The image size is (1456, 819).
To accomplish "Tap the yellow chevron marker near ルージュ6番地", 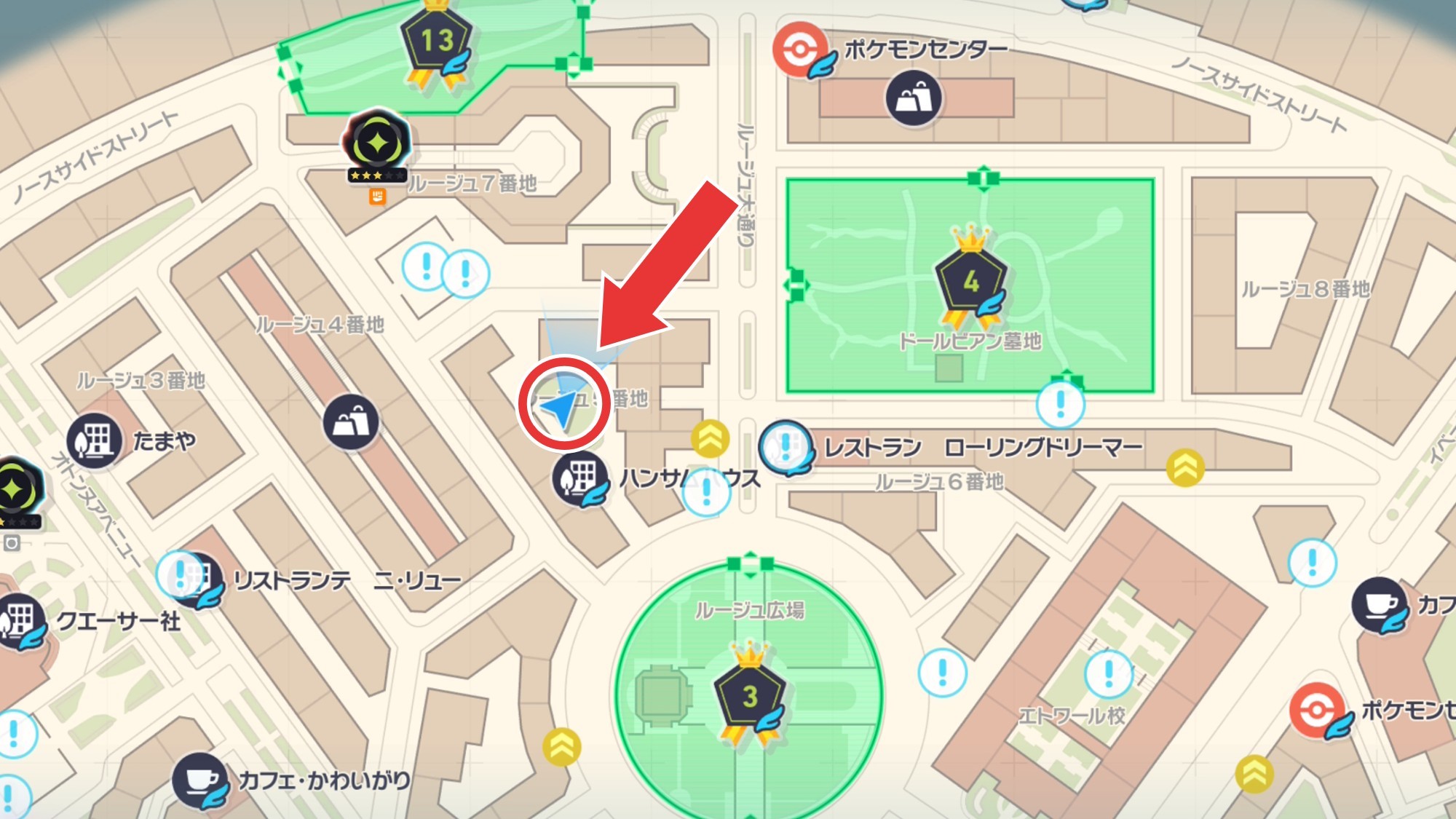I will point(1184,468).
